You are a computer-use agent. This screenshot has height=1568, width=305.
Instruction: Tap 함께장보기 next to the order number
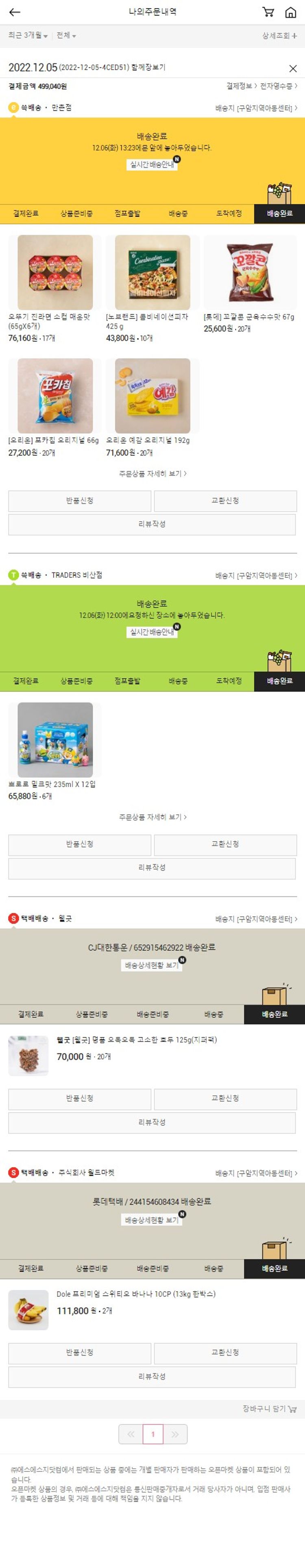pyautogui.click(x=148, y=67)
